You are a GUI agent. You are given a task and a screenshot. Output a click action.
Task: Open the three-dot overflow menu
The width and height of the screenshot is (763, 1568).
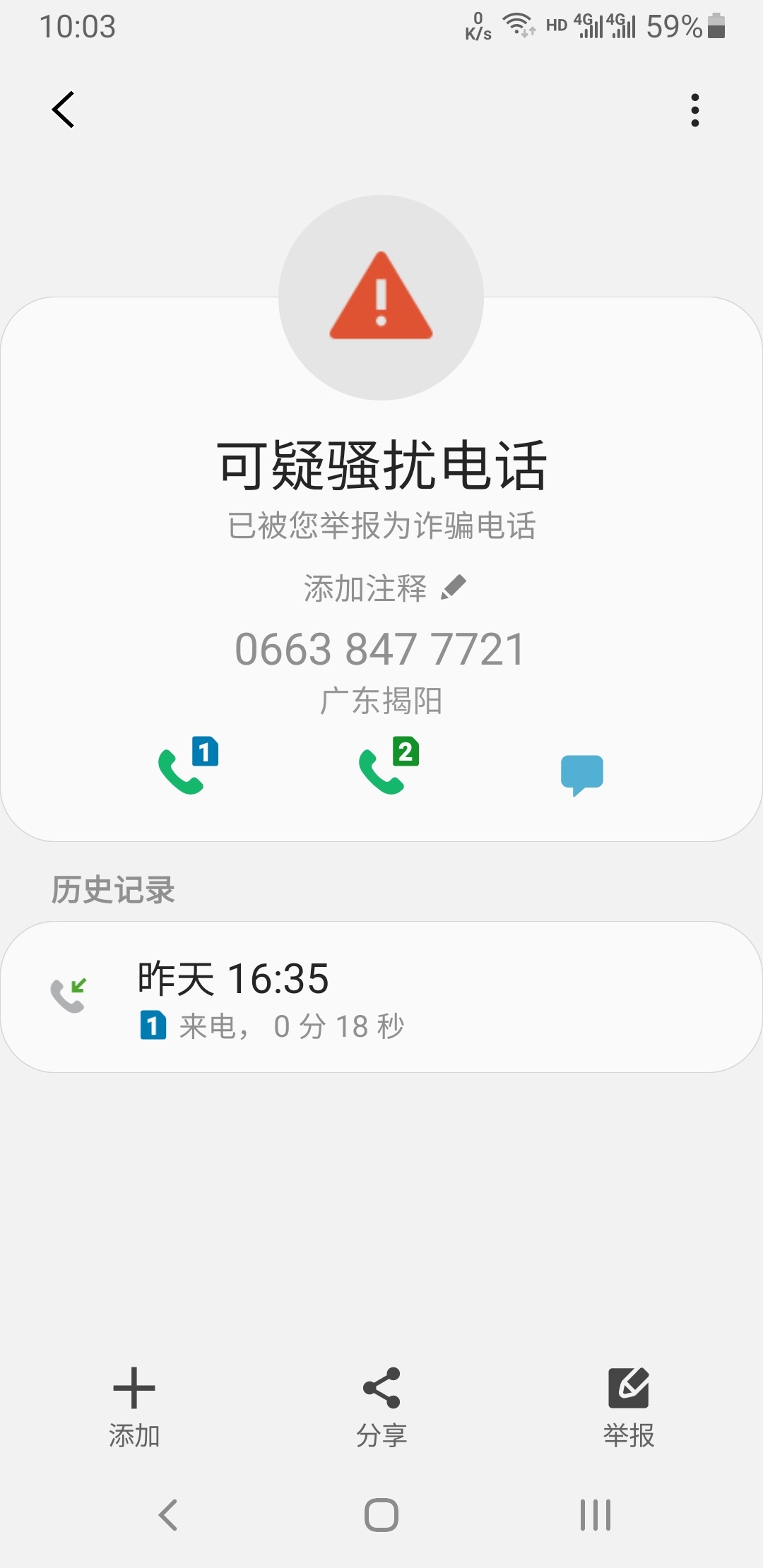[695, 110]
